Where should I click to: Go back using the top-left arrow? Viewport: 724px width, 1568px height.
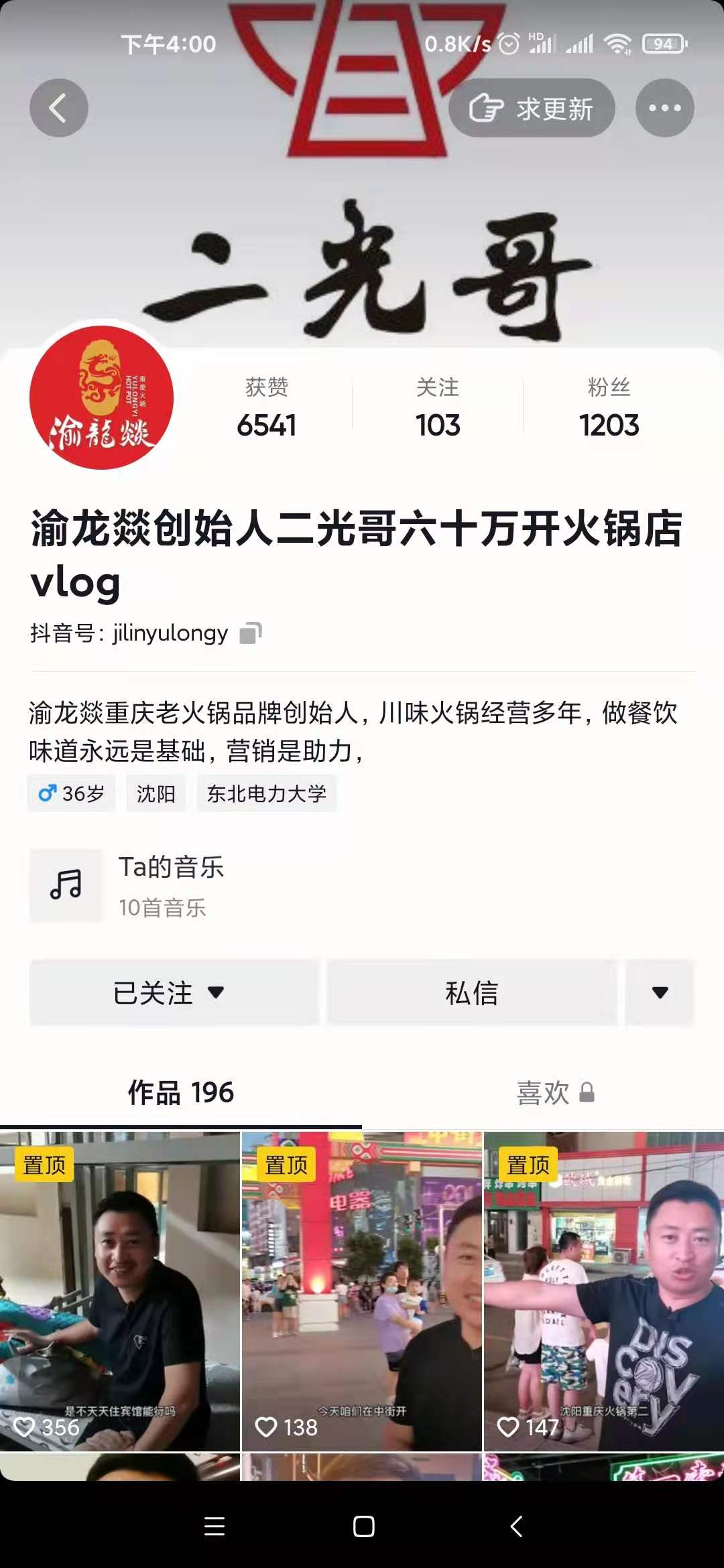tap(59, 108)
